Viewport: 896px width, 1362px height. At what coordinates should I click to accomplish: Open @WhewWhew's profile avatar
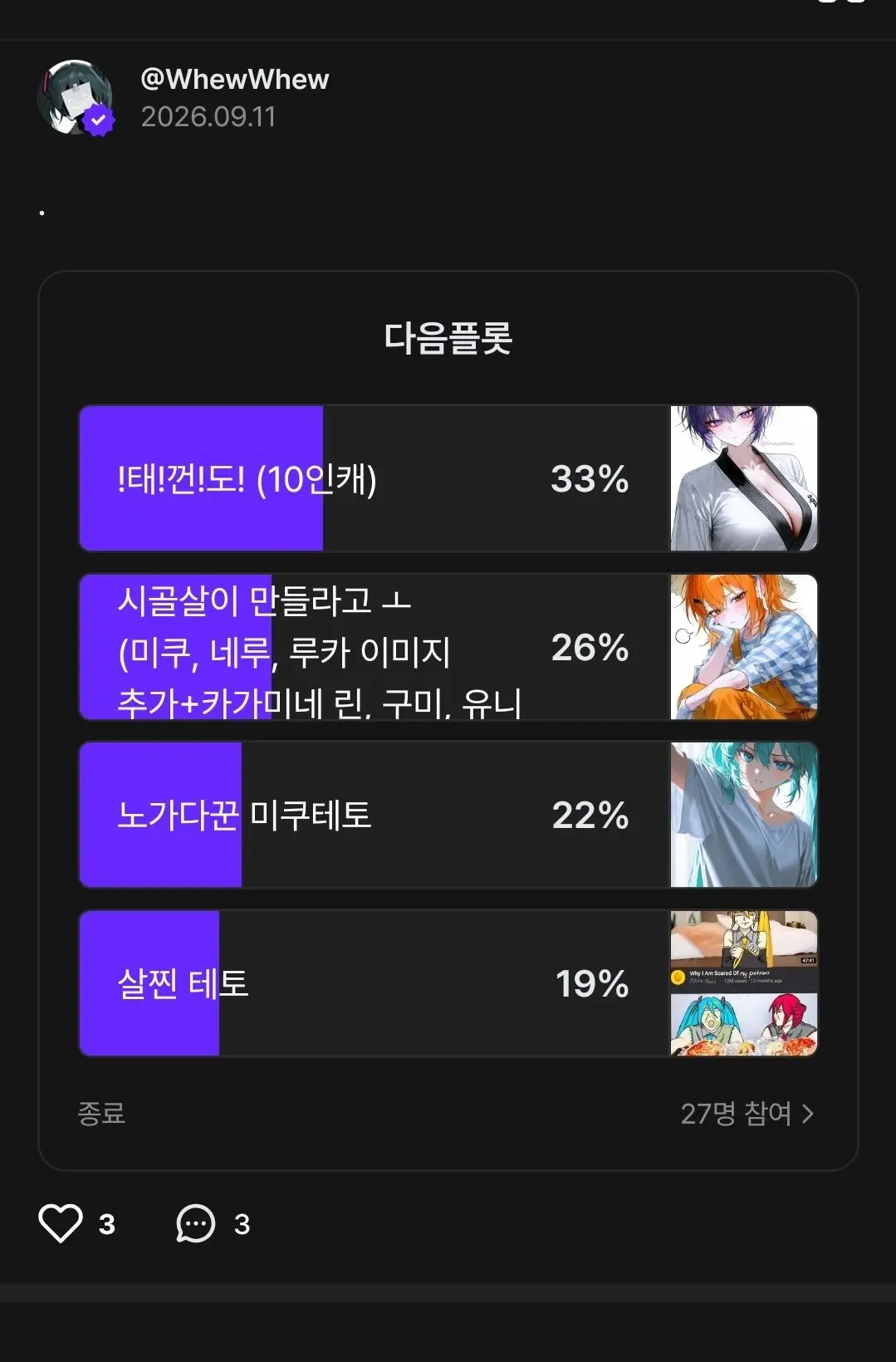click(76, 98)
